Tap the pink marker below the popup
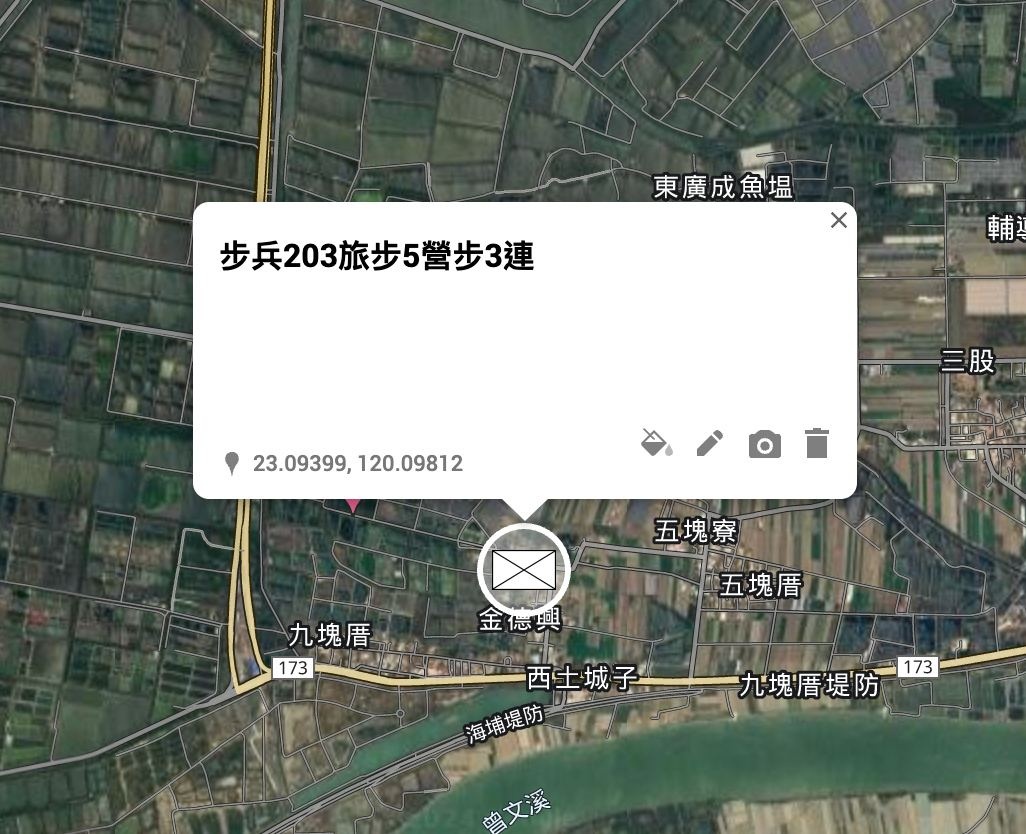The width and height of the screenshot is (1026, 834). tap(353, 505)
